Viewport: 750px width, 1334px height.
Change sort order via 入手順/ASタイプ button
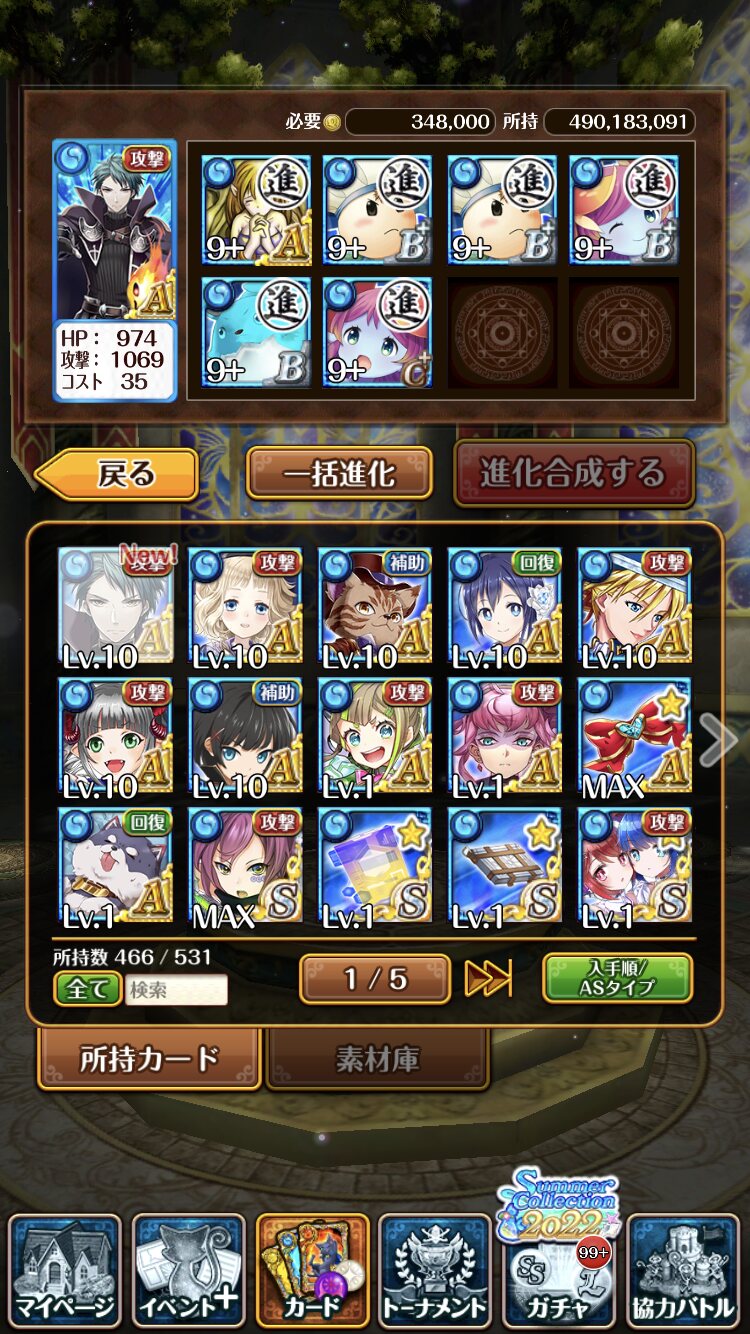tap(617, 978)
